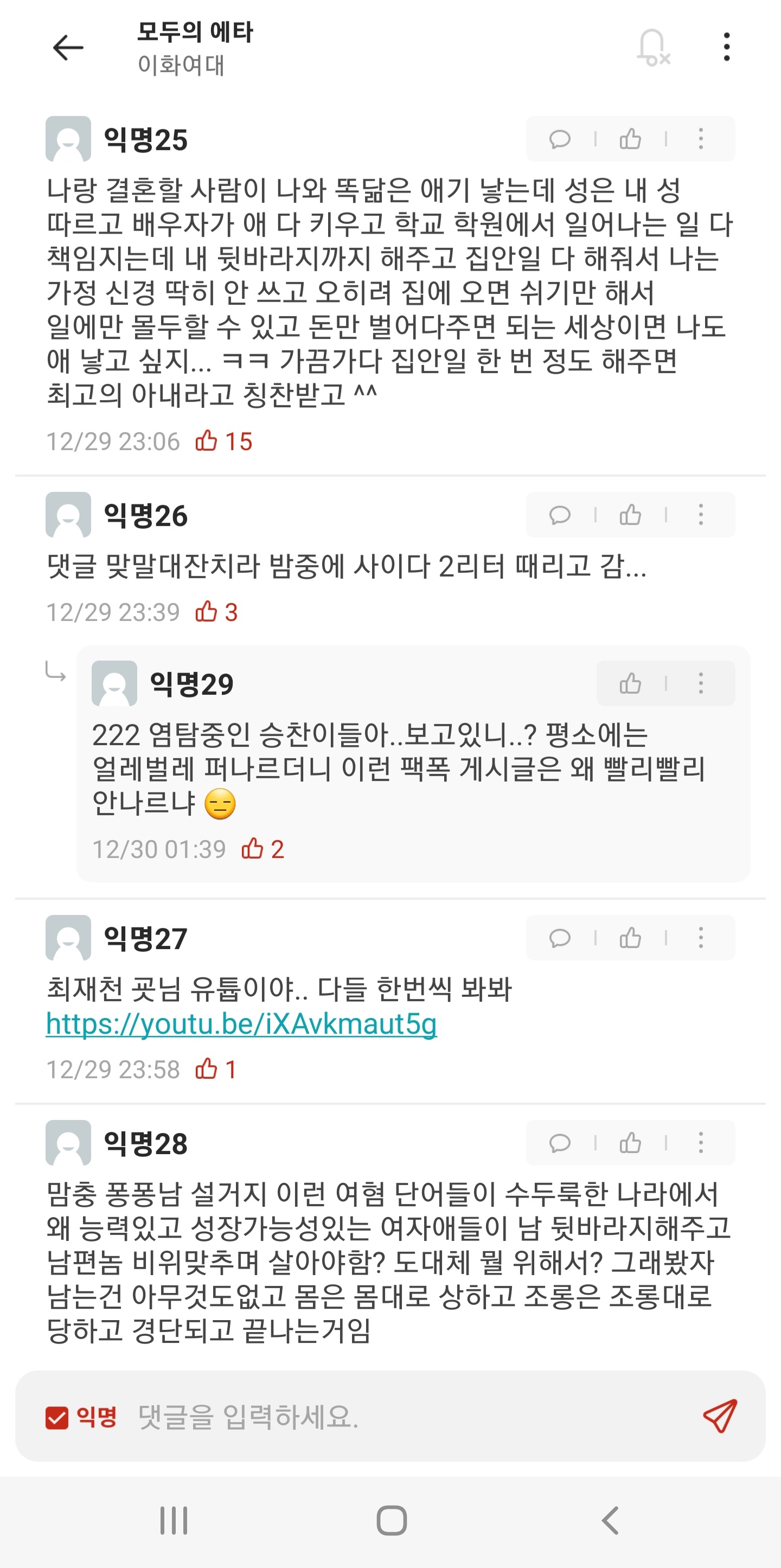Reply to 익명26's comment
781x1568 pixels.
pos(559,515)
